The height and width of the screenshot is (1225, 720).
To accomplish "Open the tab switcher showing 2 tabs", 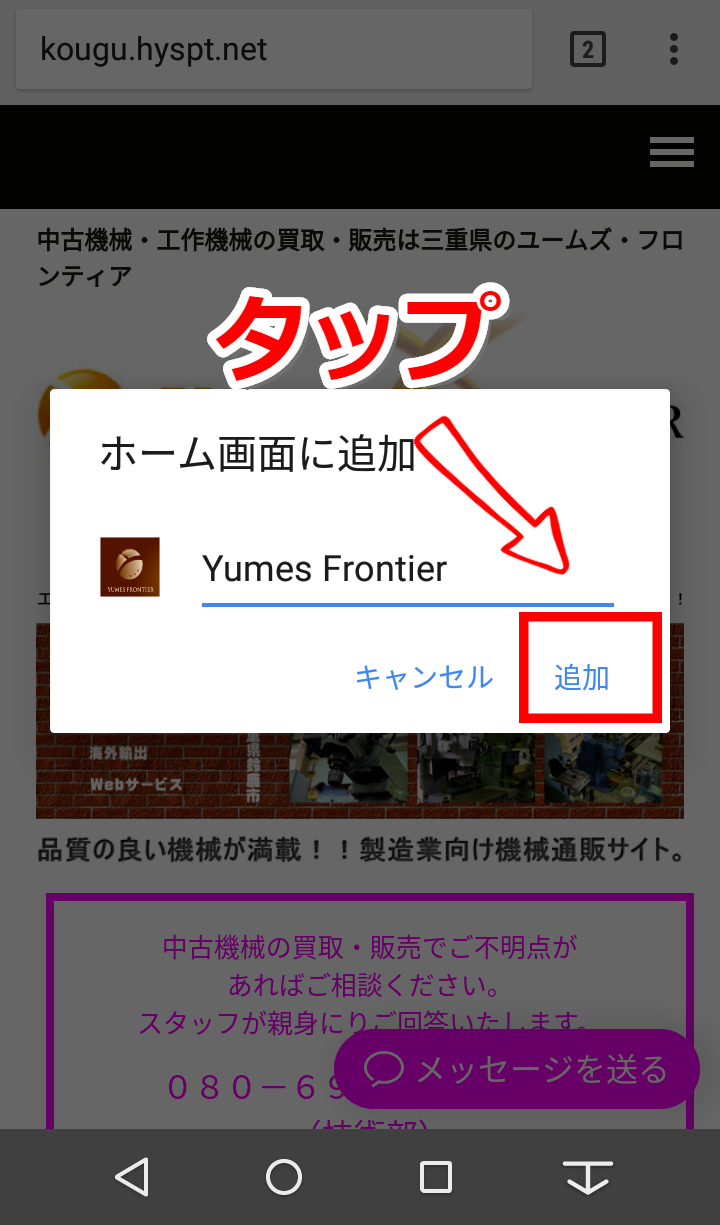I will coord(588,49).
